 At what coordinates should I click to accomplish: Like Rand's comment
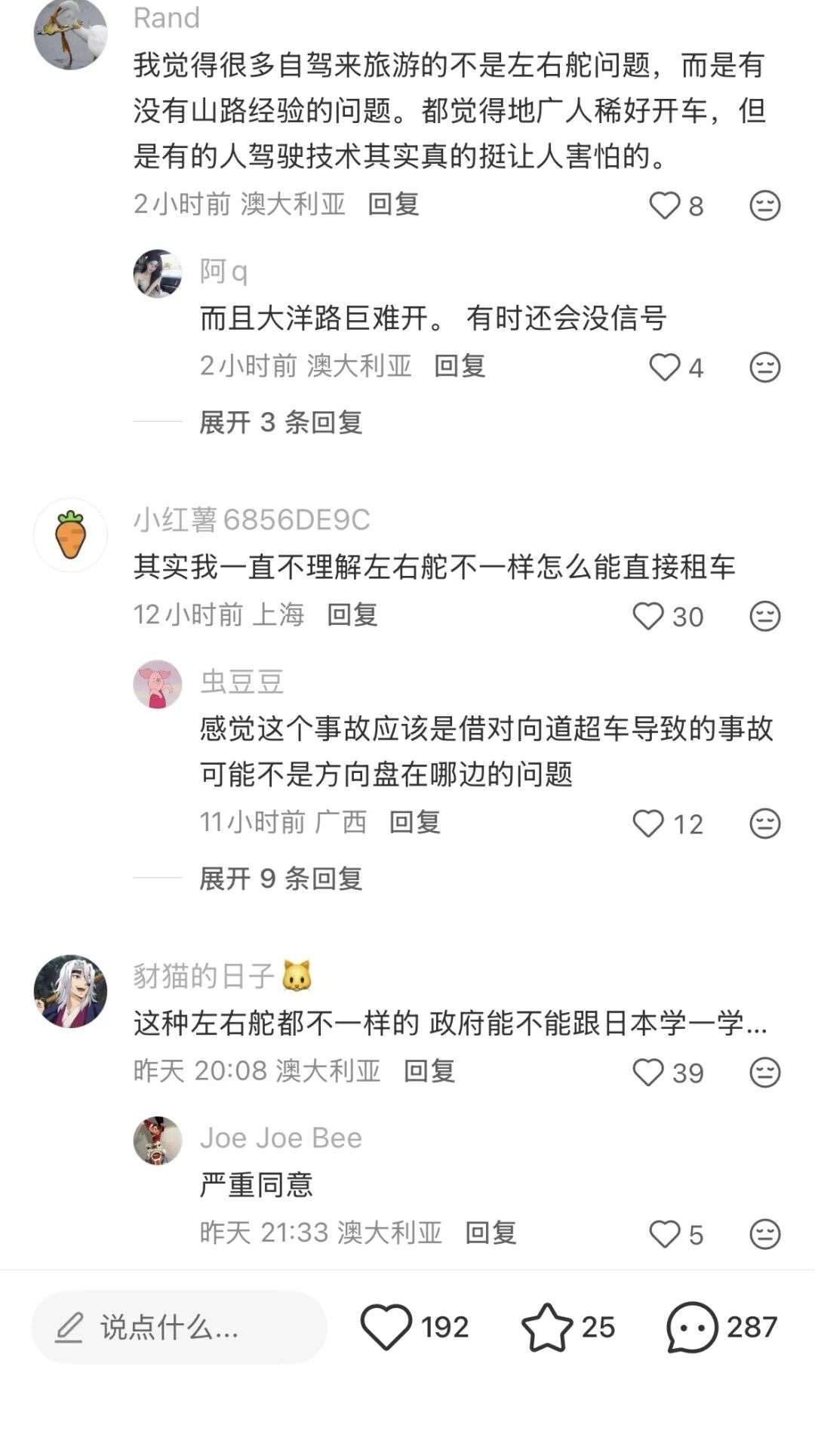click(x=665, y=205)
